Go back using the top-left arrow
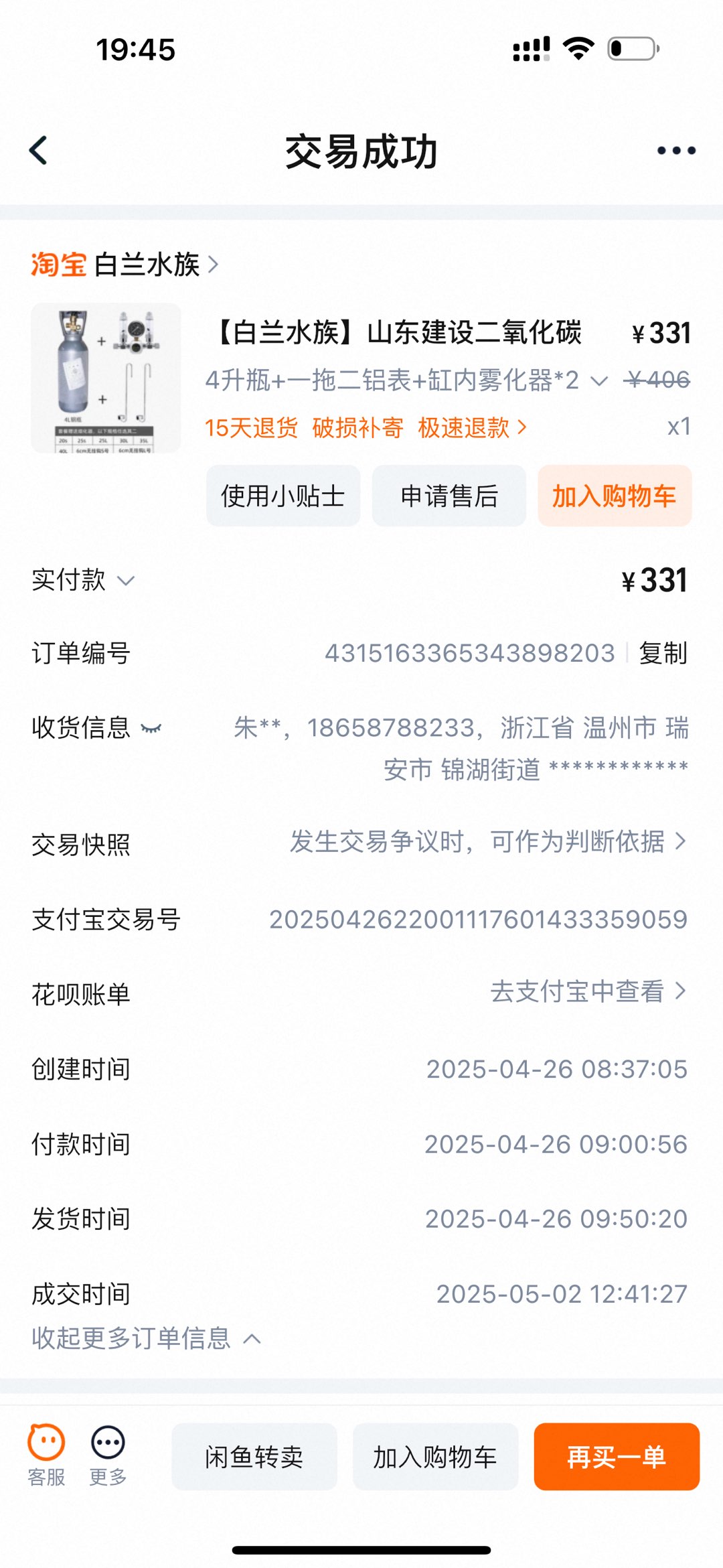 (39, 151)
